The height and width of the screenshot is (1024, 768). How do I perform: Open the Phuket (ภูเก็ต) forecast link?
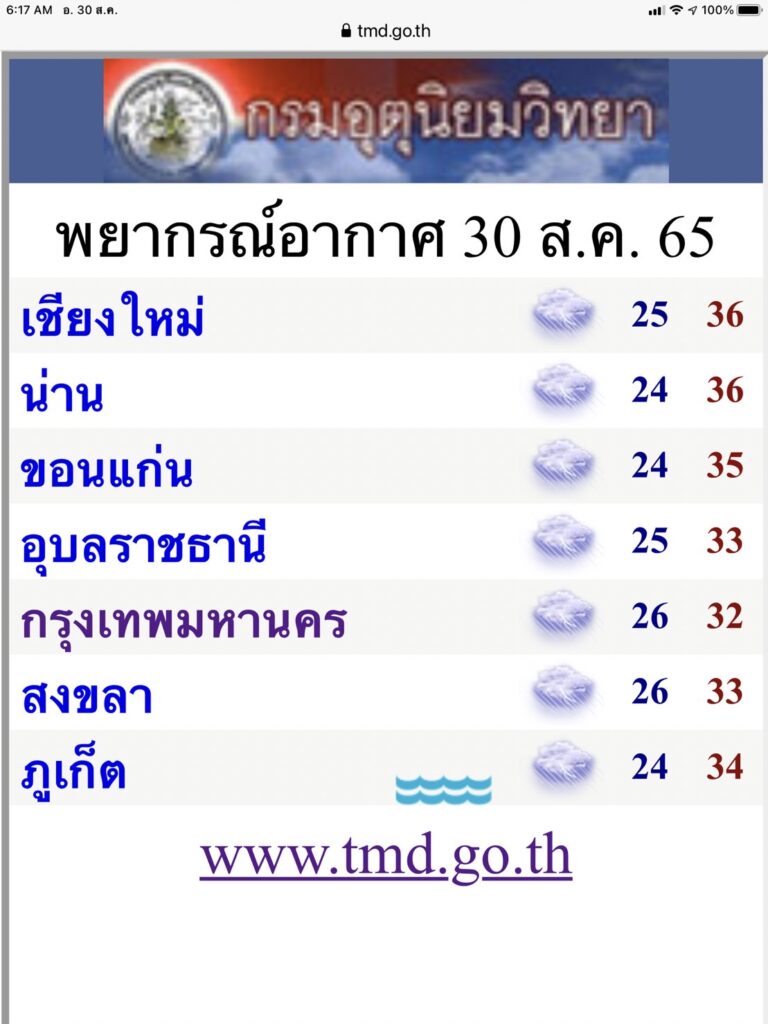pos(74,770)
